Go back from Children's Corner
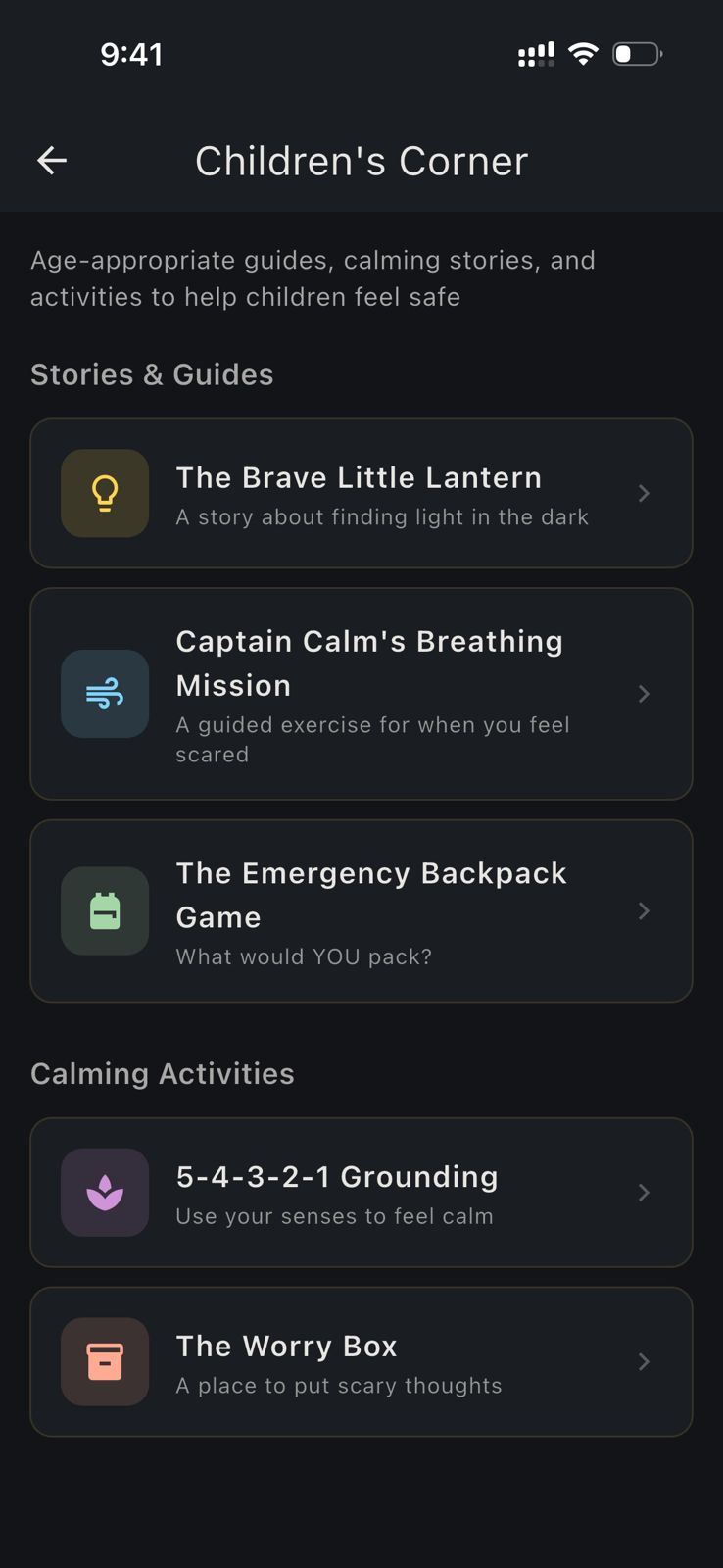 [52, 161]
